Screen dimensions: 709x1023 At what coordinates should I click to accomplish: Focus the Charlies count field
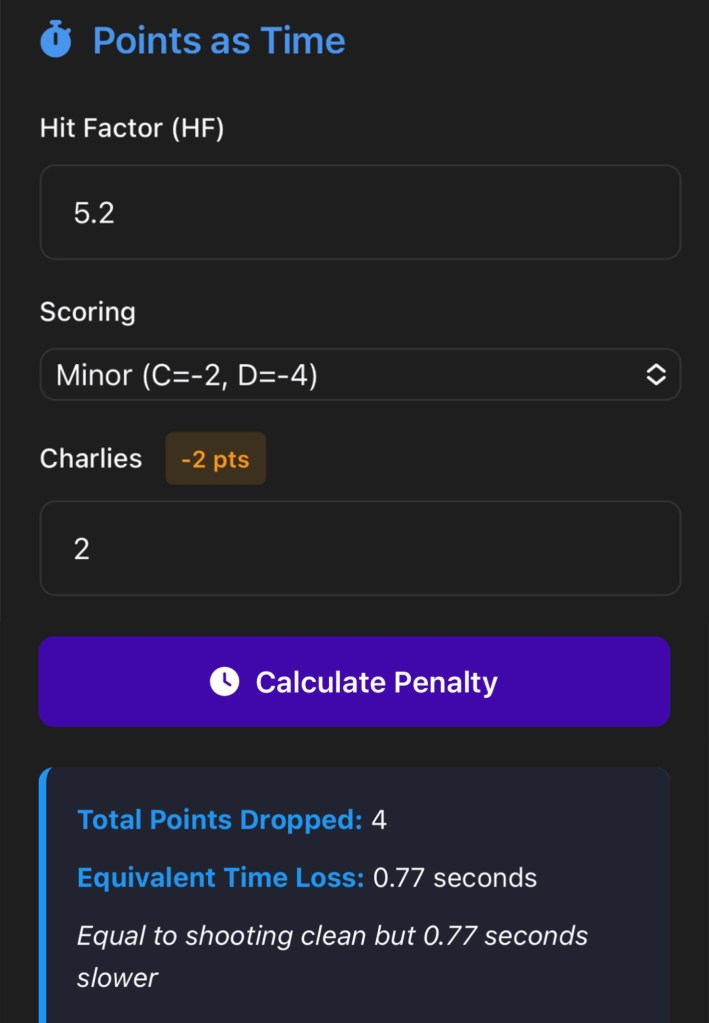[x=360, y=548]
